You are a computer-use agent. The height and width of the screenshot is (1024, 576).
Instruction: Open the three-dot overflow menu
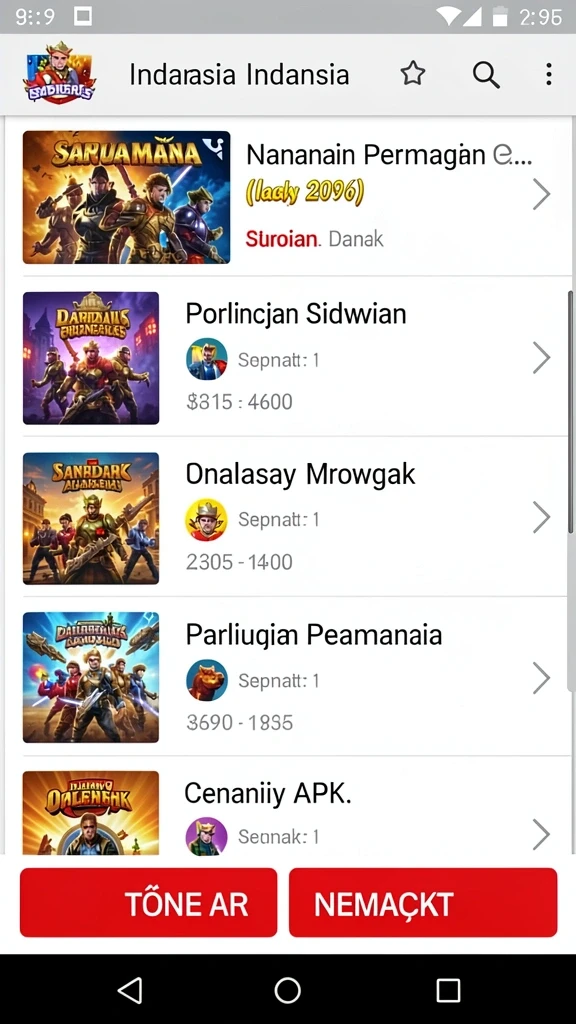[549, 74]
